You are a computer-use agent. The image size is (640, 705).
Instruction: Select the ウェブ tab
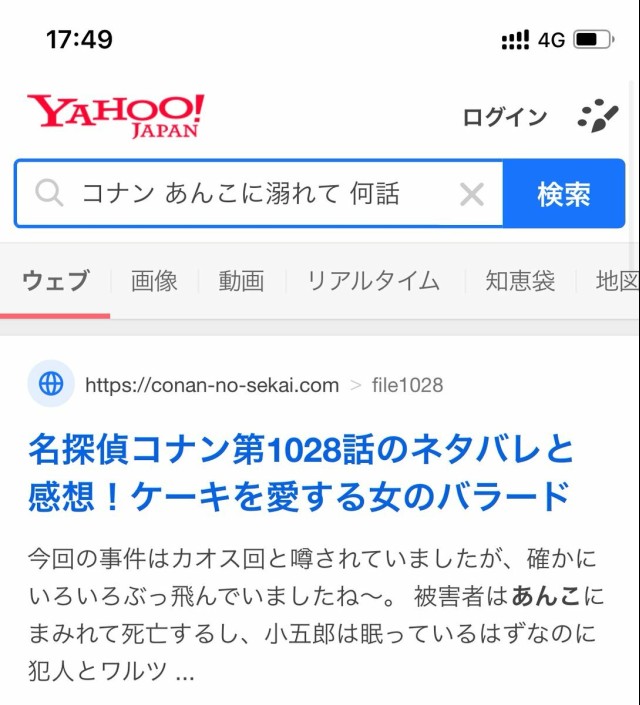(55, 281)
